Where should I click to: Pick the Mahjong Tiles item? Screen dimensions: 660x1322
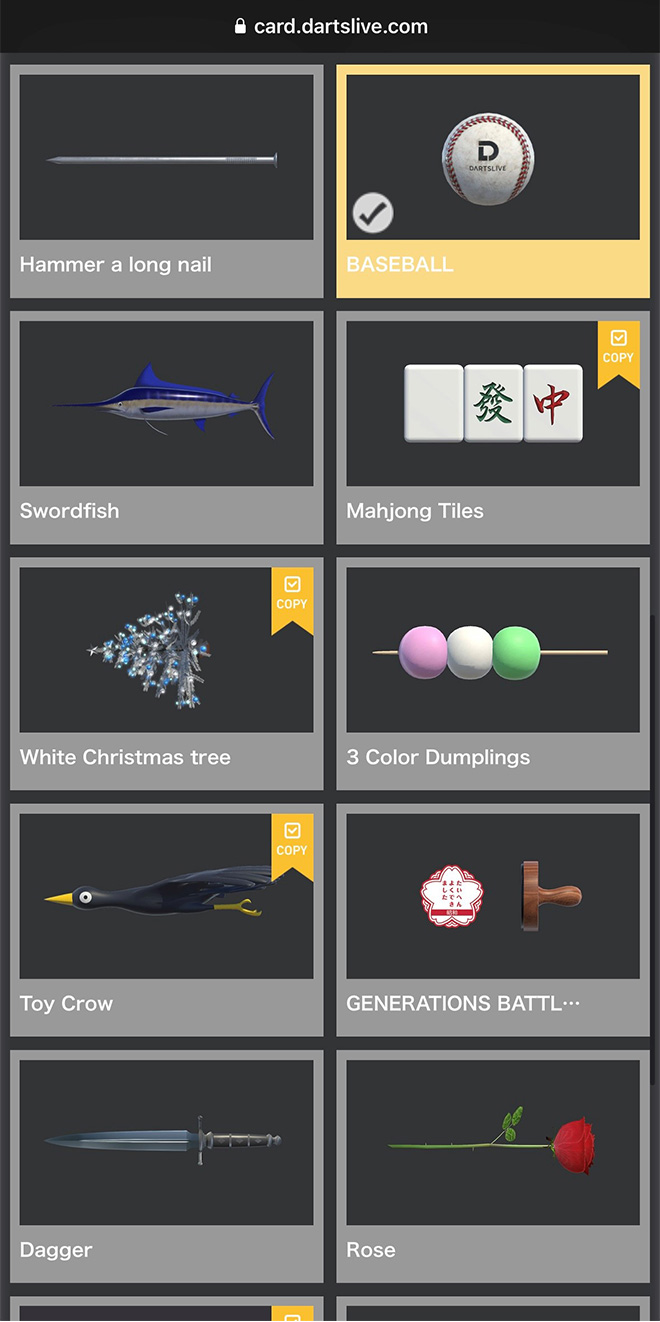coord(493,428)
